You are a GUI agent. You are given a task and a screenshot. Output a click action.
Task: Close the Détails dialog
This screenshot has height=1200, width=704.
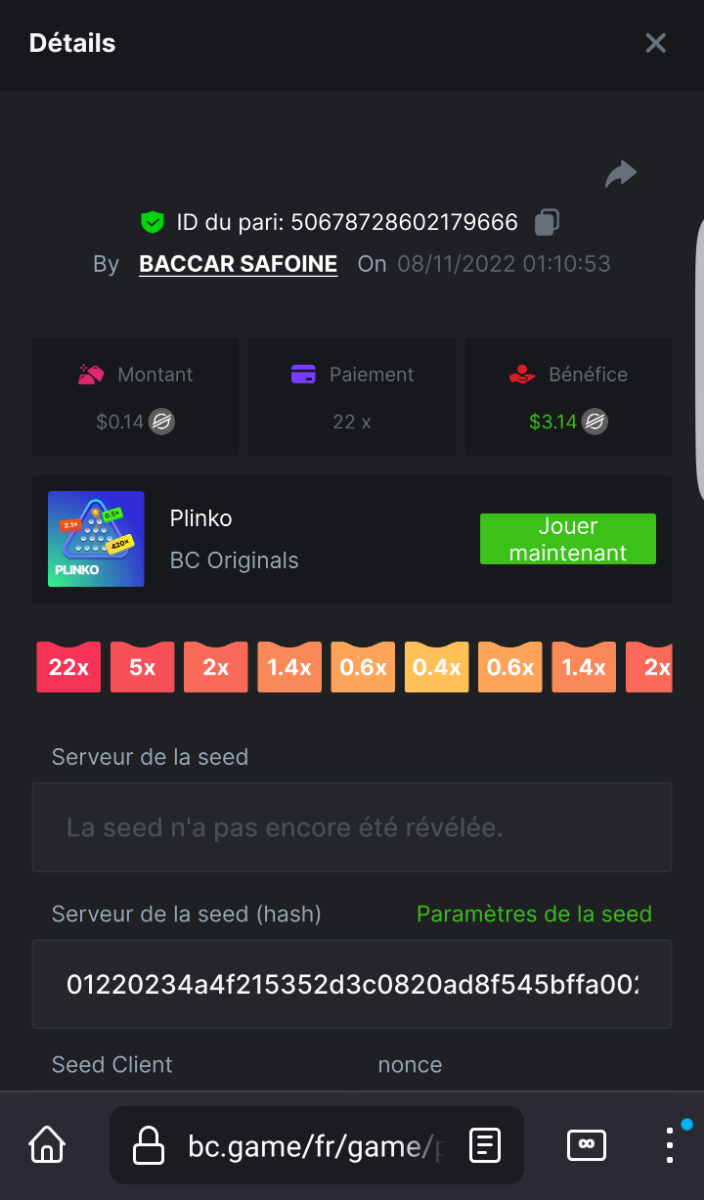(655, 43)
